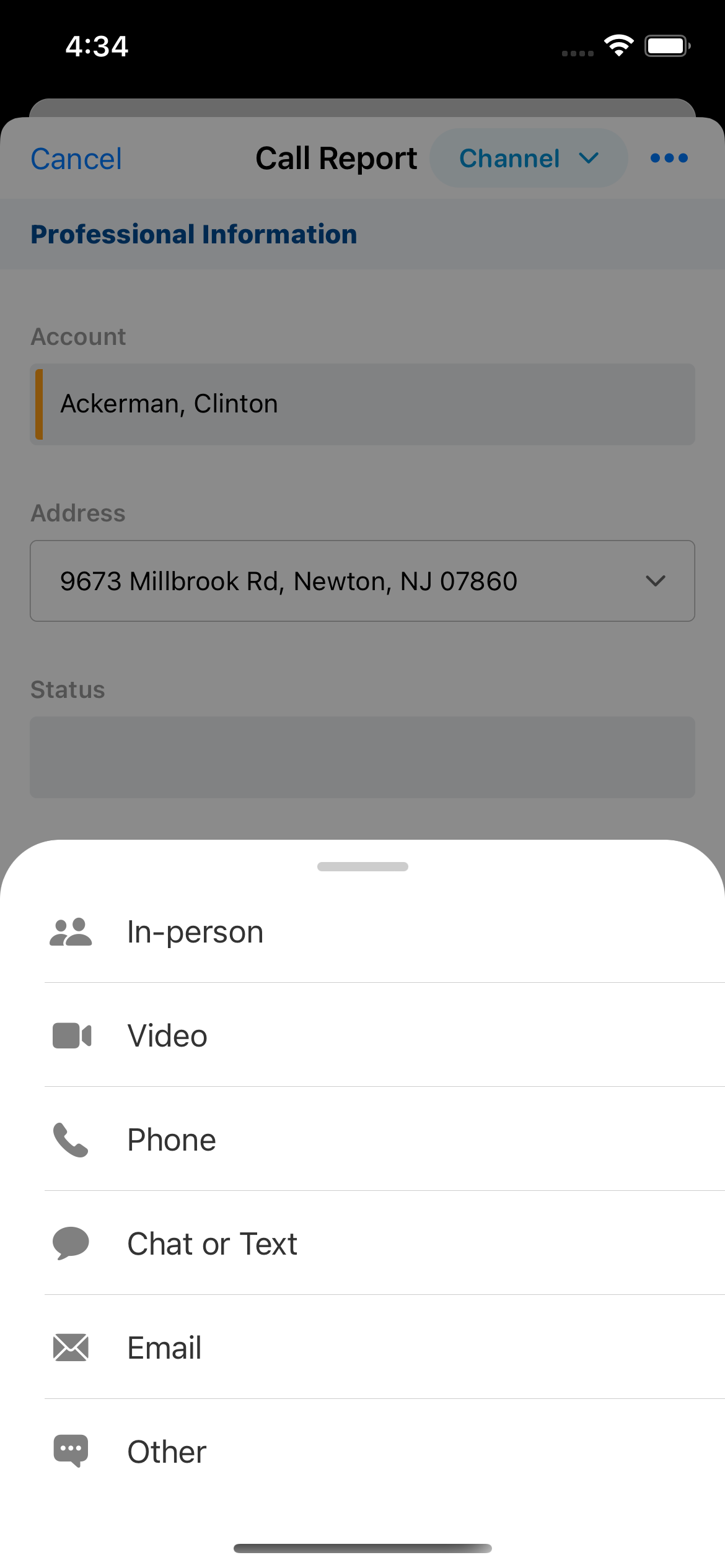Open the Ackerman, Clinton account field

tap(362, 404)
